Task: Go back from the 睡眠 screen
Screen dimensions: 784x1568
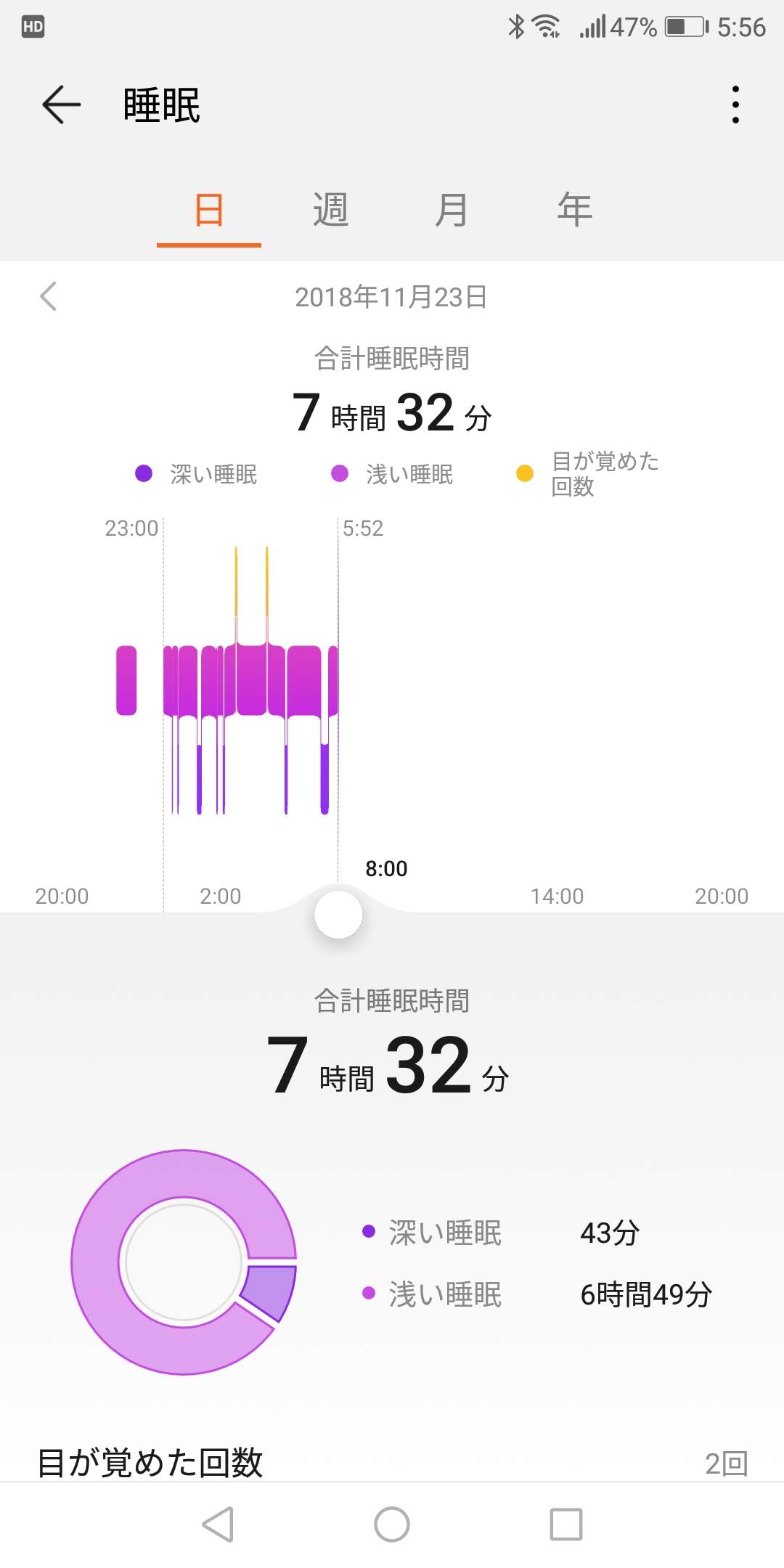Action: [x=61, y=105]
